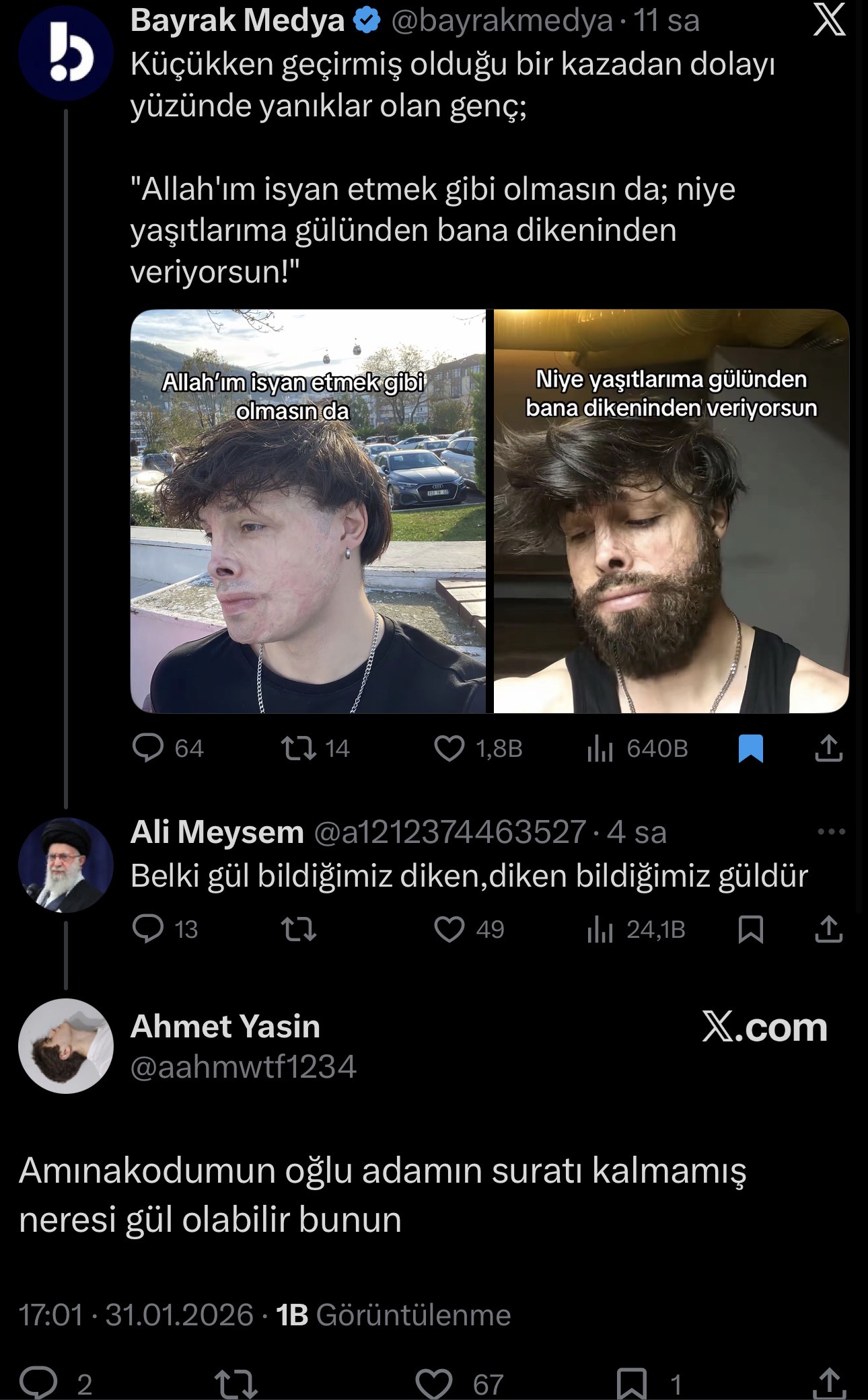This screenshot has width=868, height=1400.
Task: Bookmark Ahmet Yasin's post
Action: coord(632,1383)
